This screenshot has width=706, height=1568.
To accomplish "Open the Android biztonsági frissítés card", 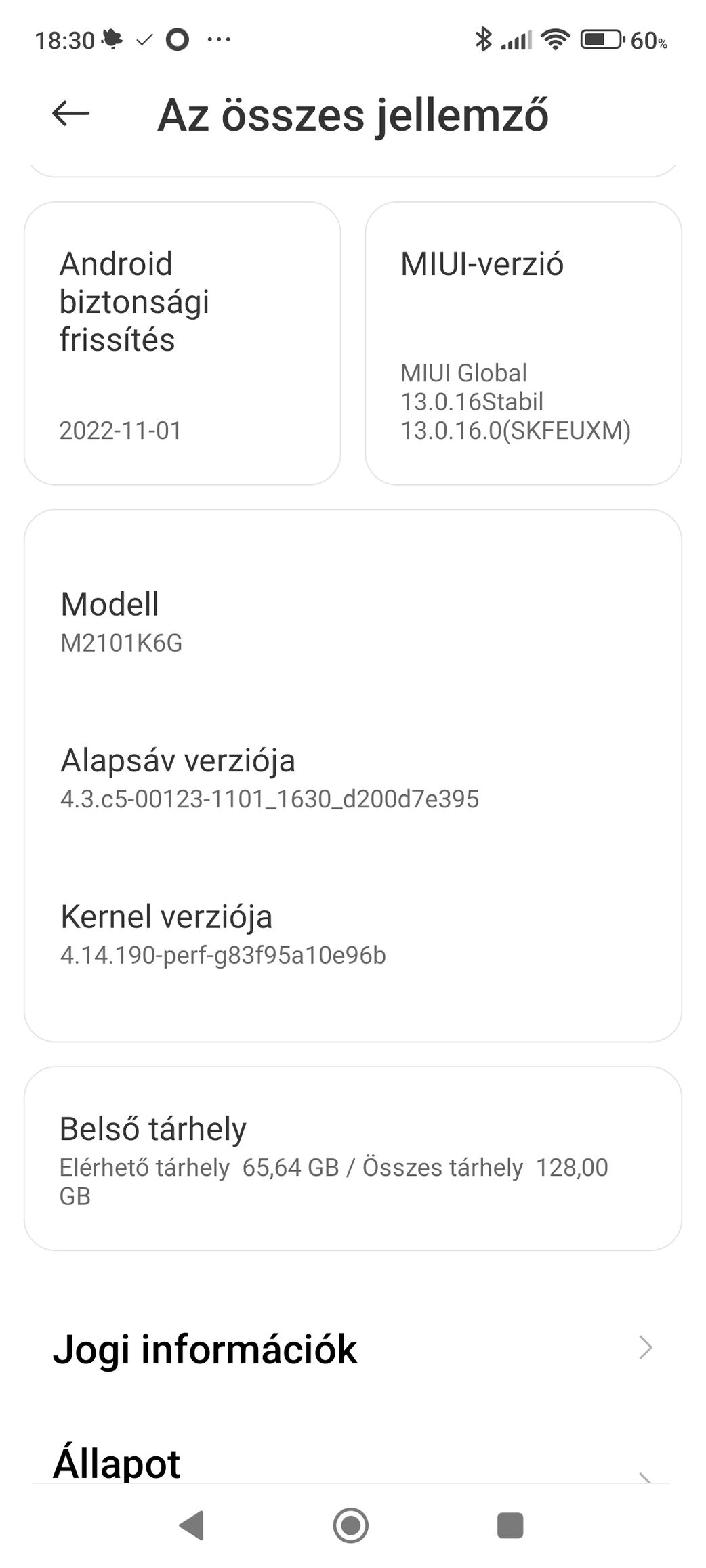I will point(182,343).
